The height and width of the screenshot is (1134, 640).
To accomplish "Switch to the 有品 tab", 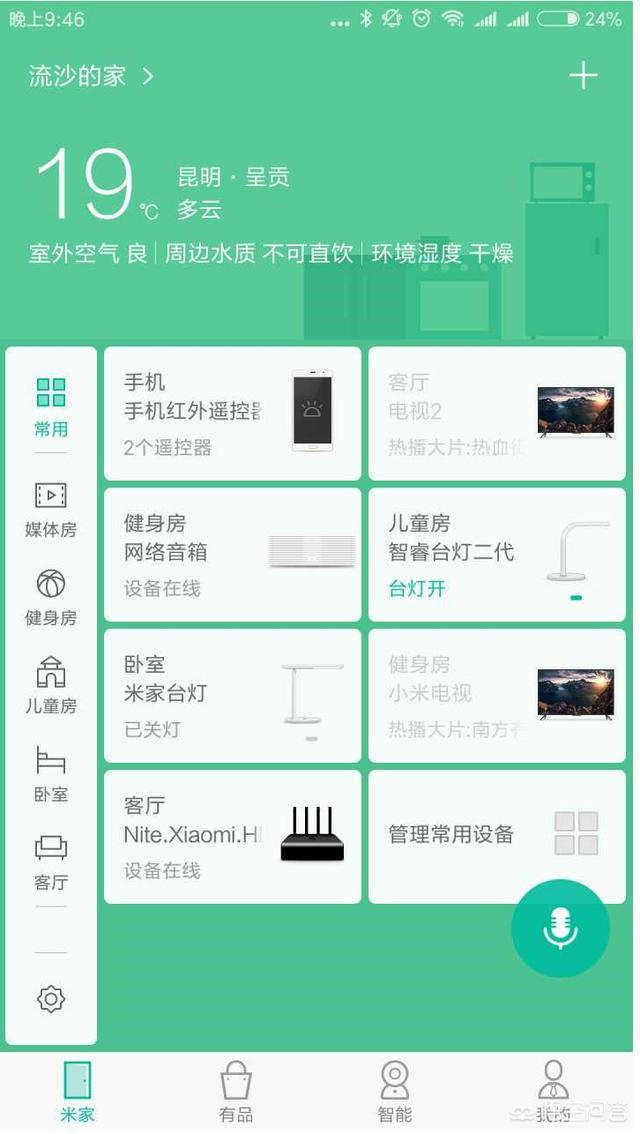I will tap(236, 1092).
